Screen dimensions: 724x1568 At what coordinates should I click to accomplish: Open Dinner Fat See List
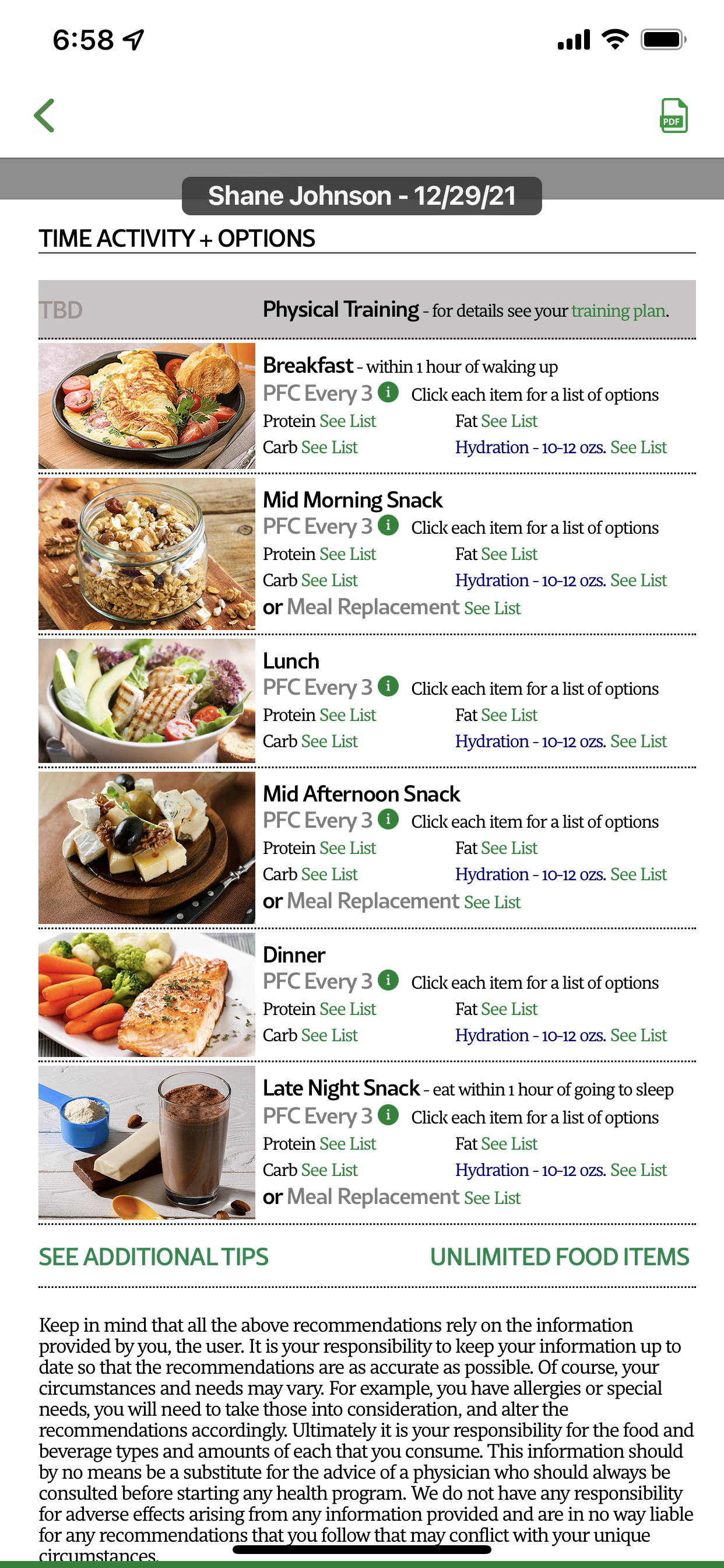click(509, 1009)
